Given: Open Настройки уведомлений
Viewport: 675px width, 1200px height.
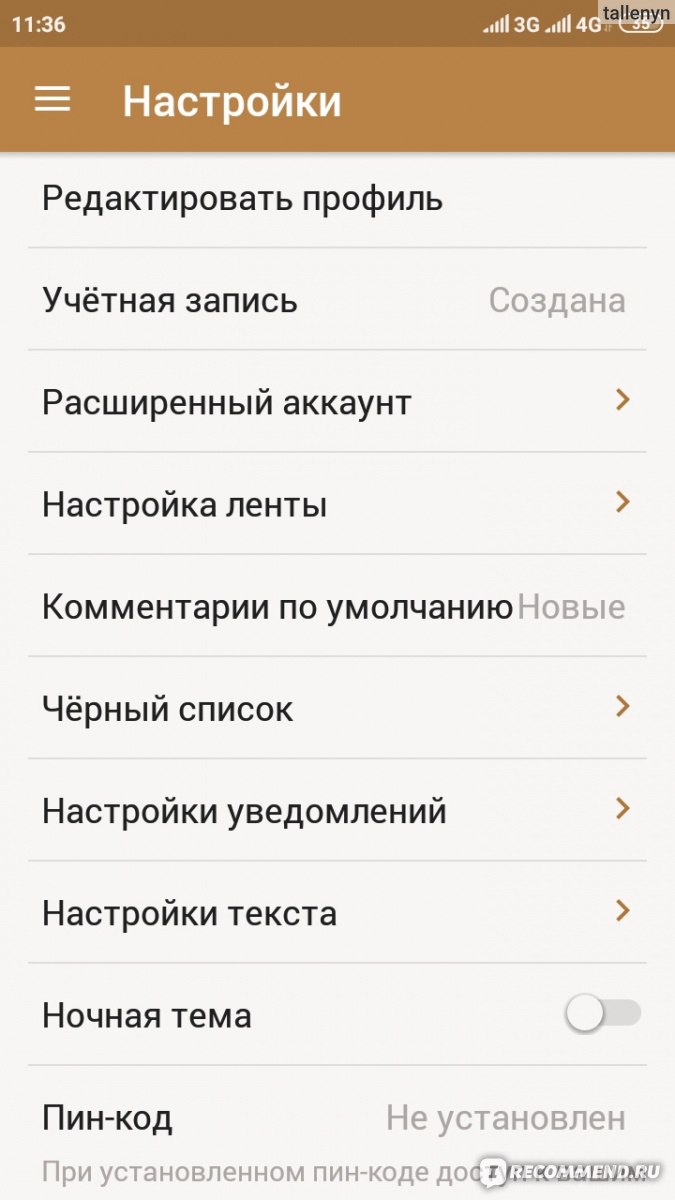Looking at the screenshot, I should point(337,810).
